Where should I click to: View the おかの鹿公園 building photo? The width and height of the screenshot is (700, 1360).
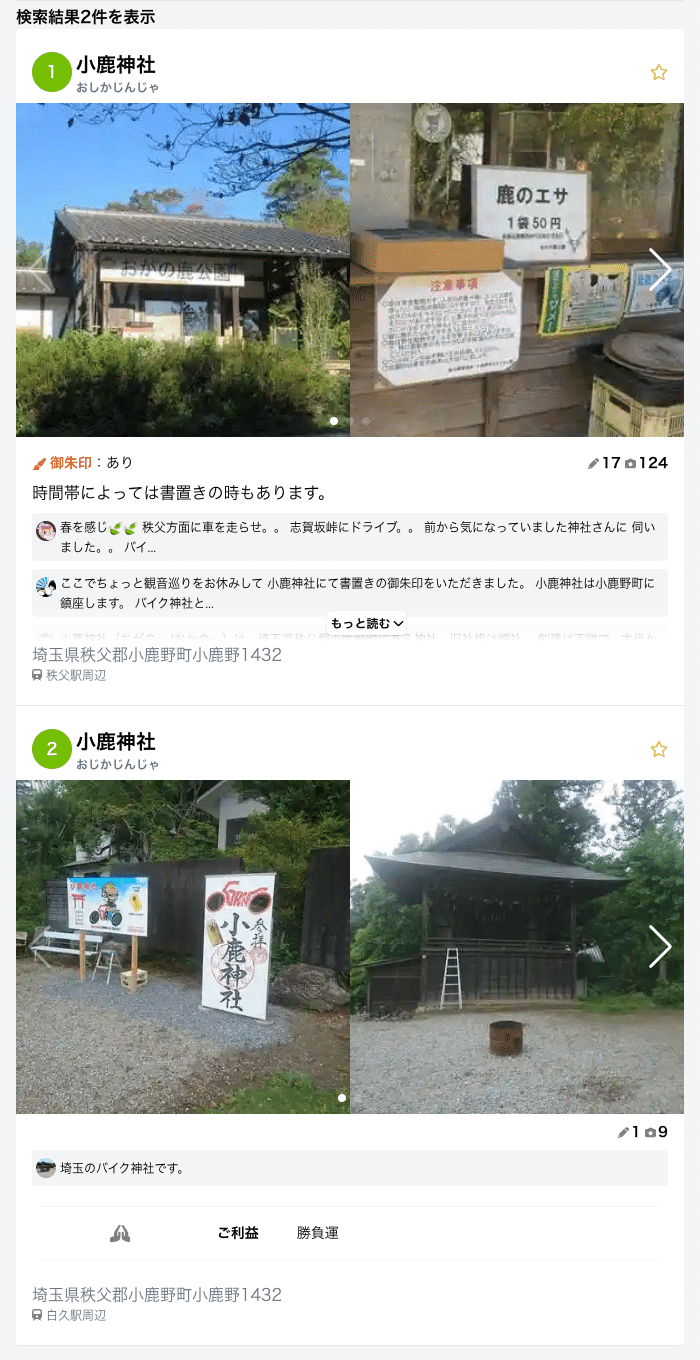(x=183, y=270)
